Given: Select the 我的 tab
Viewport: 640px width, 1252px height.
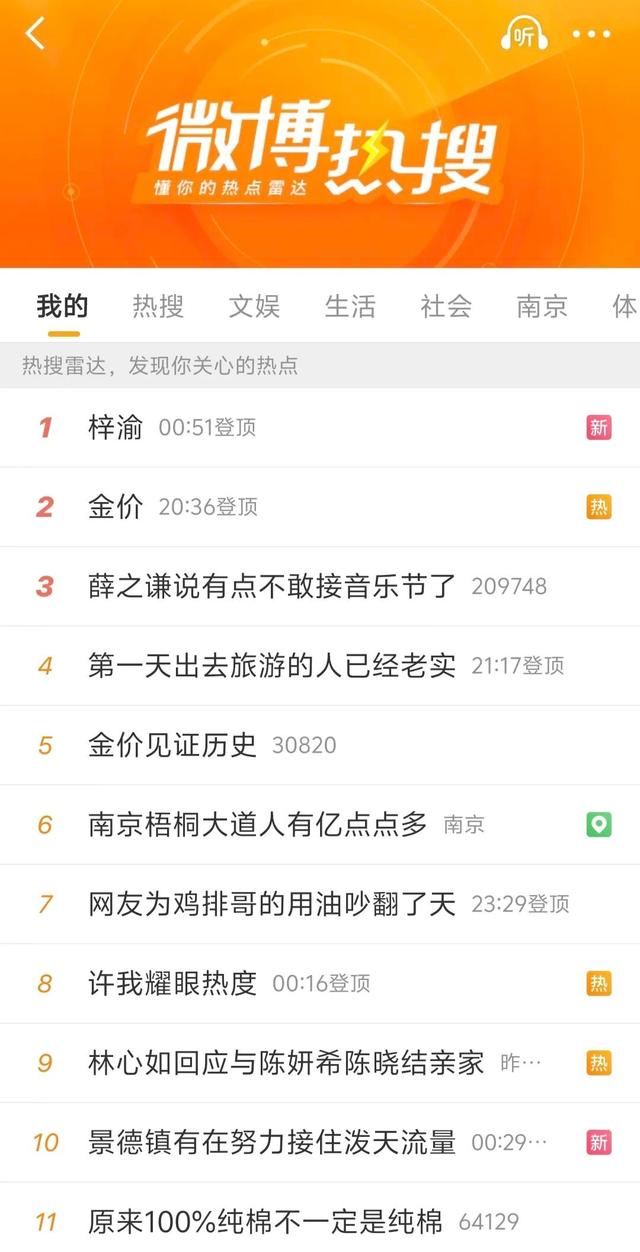Looking at the screenshot, I should coord(62,306).
